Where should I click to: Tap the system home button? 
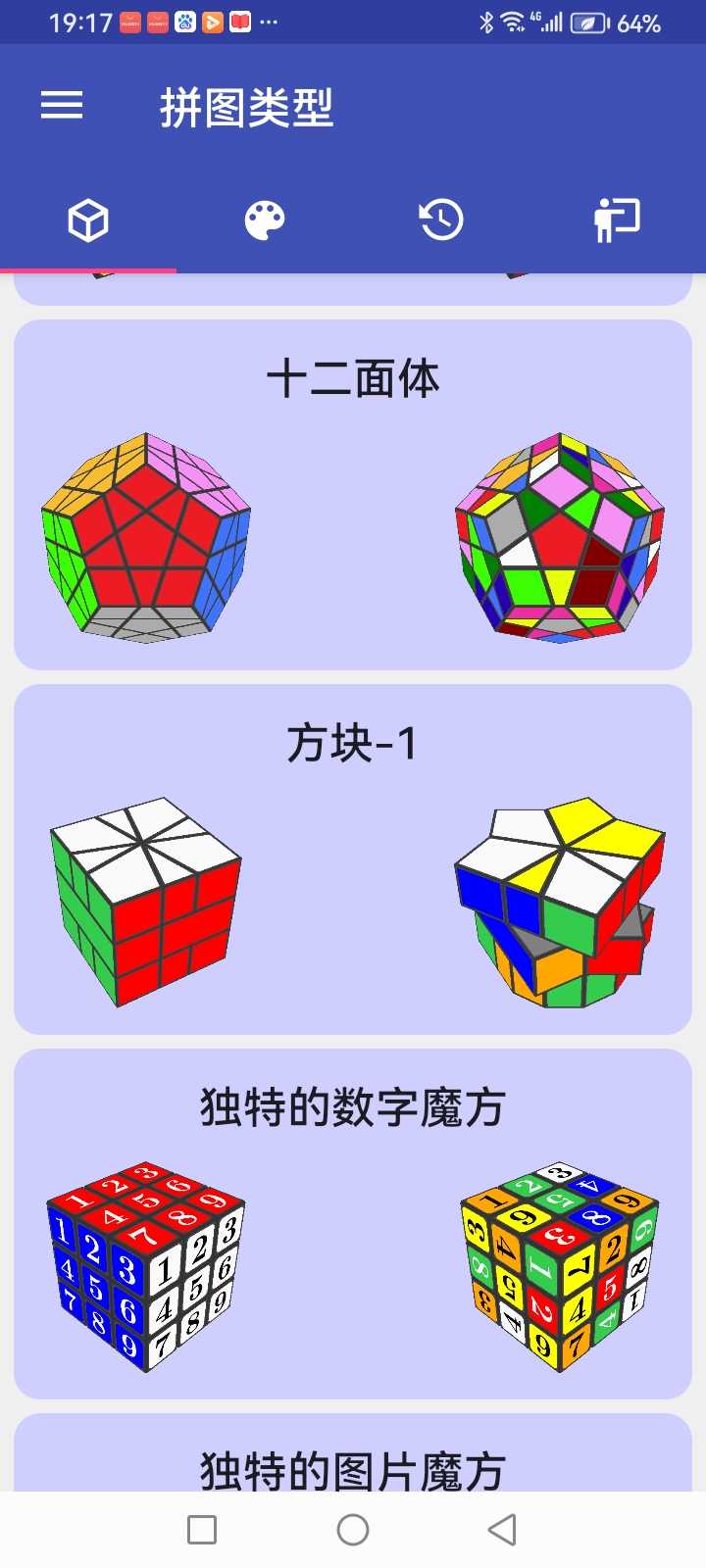pos(353,1530)
